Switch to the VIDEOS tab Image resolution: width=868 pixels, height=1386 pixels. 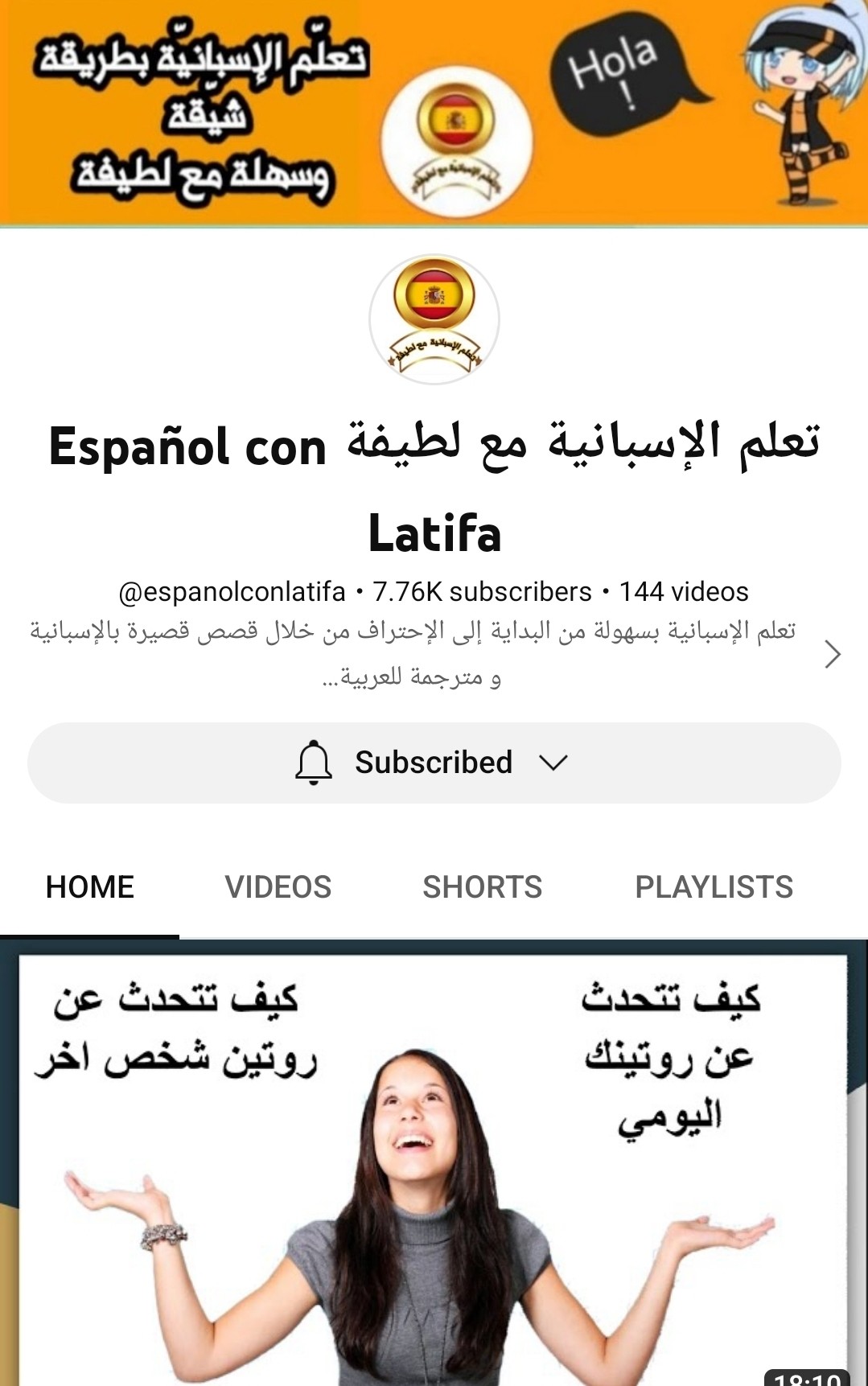(x=278, y=887)
